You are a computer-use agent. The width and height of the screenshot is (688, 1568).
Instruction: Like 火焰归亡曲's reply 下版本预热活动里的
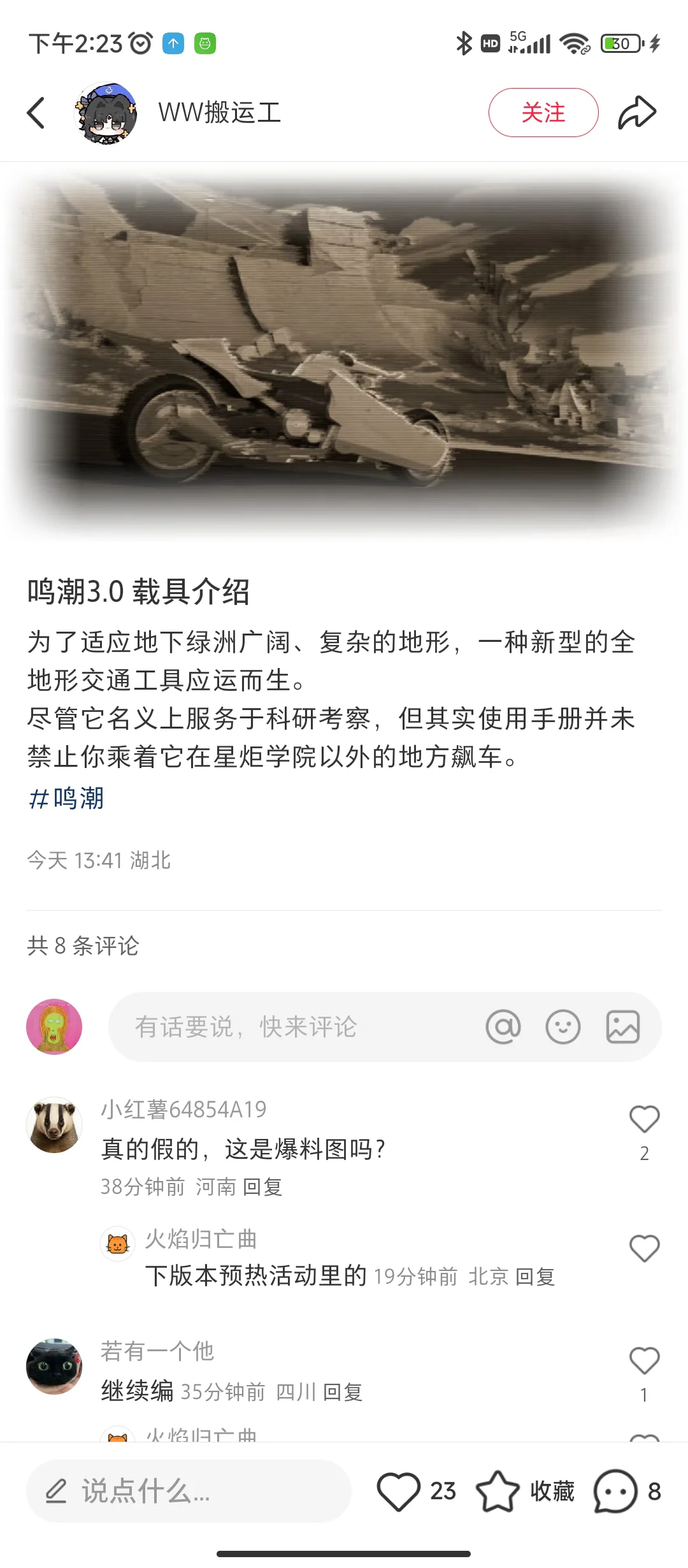tap(644, 1248)
